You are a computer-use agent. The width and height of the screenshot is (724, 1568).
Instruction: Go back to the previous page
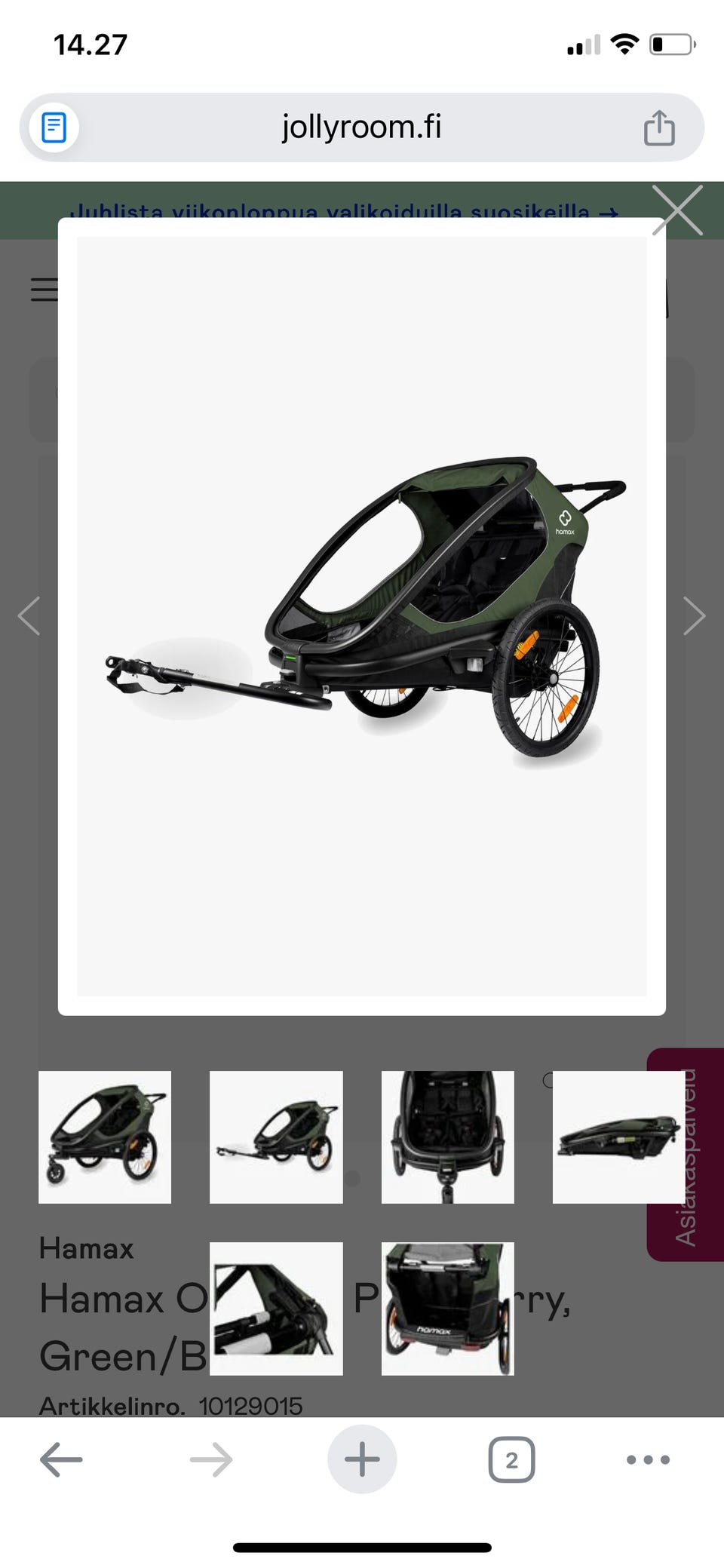click(61, 1459)
